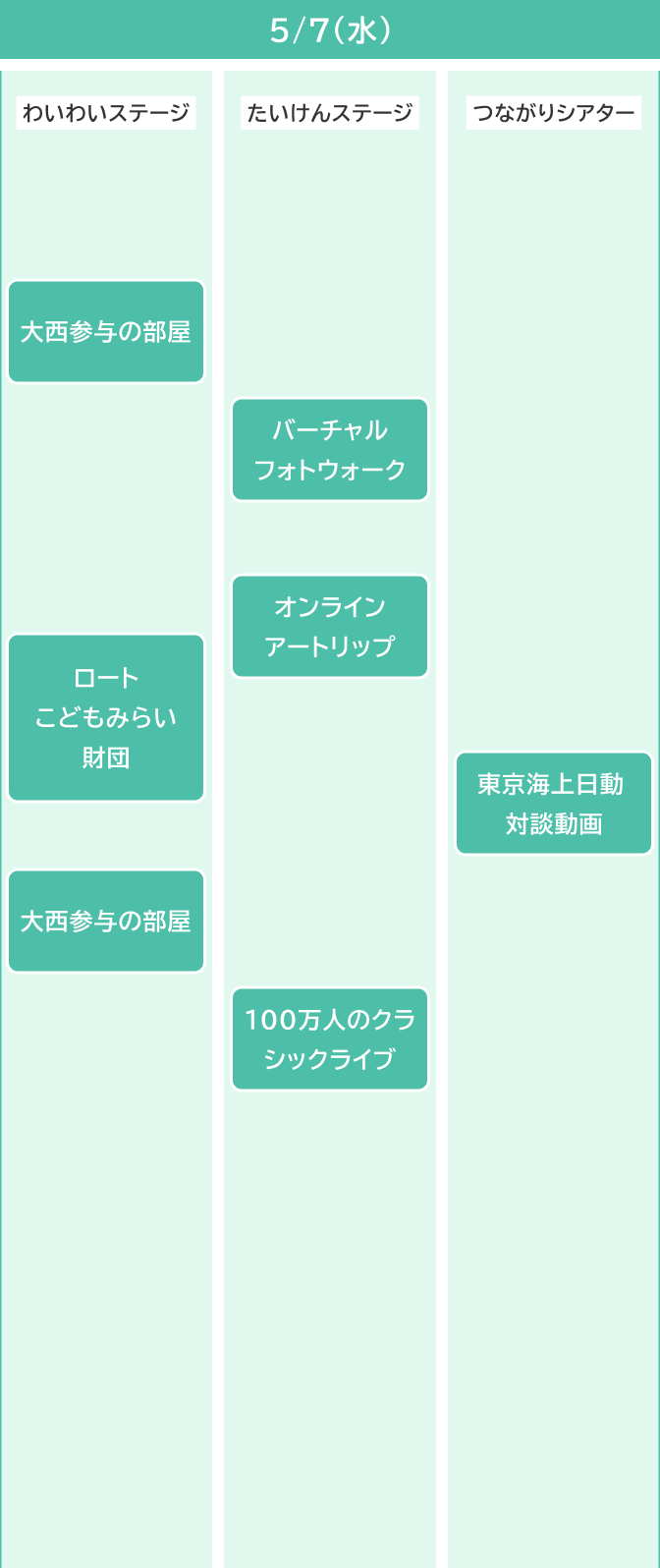This screenshot has height=1568, width=660.
Task: Open the 100万人のクラシックライブ event
Action: click(x=330, y=1039)
